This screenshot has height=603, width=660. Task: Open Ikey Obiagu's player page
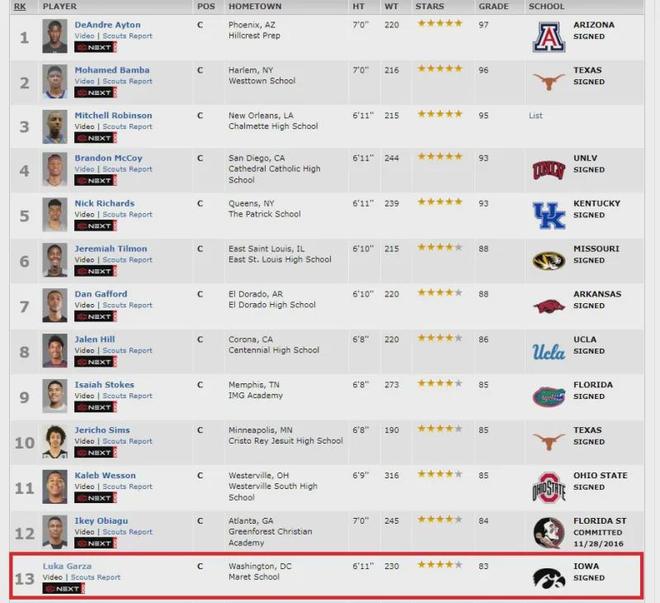[101, 520]
